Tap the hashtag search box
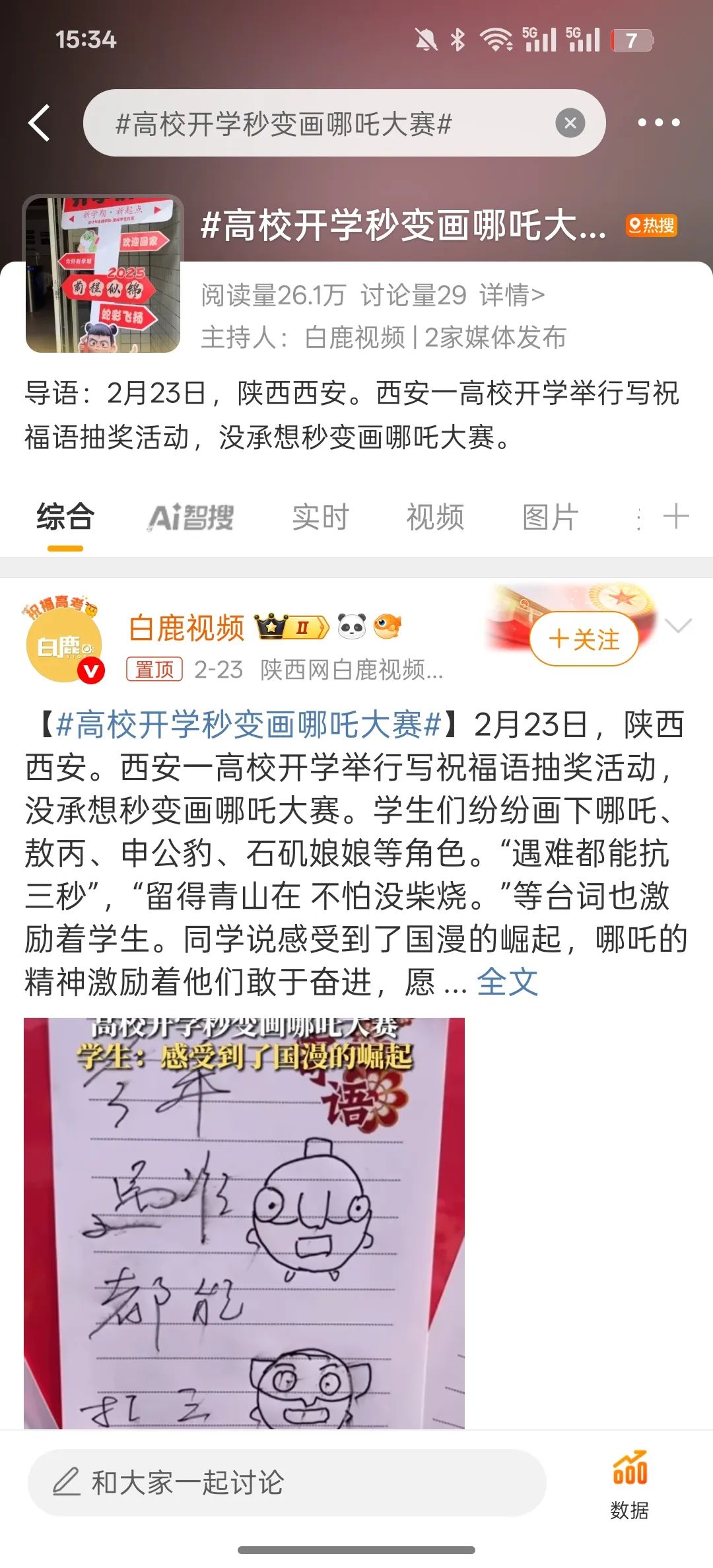 pos(317,124)
